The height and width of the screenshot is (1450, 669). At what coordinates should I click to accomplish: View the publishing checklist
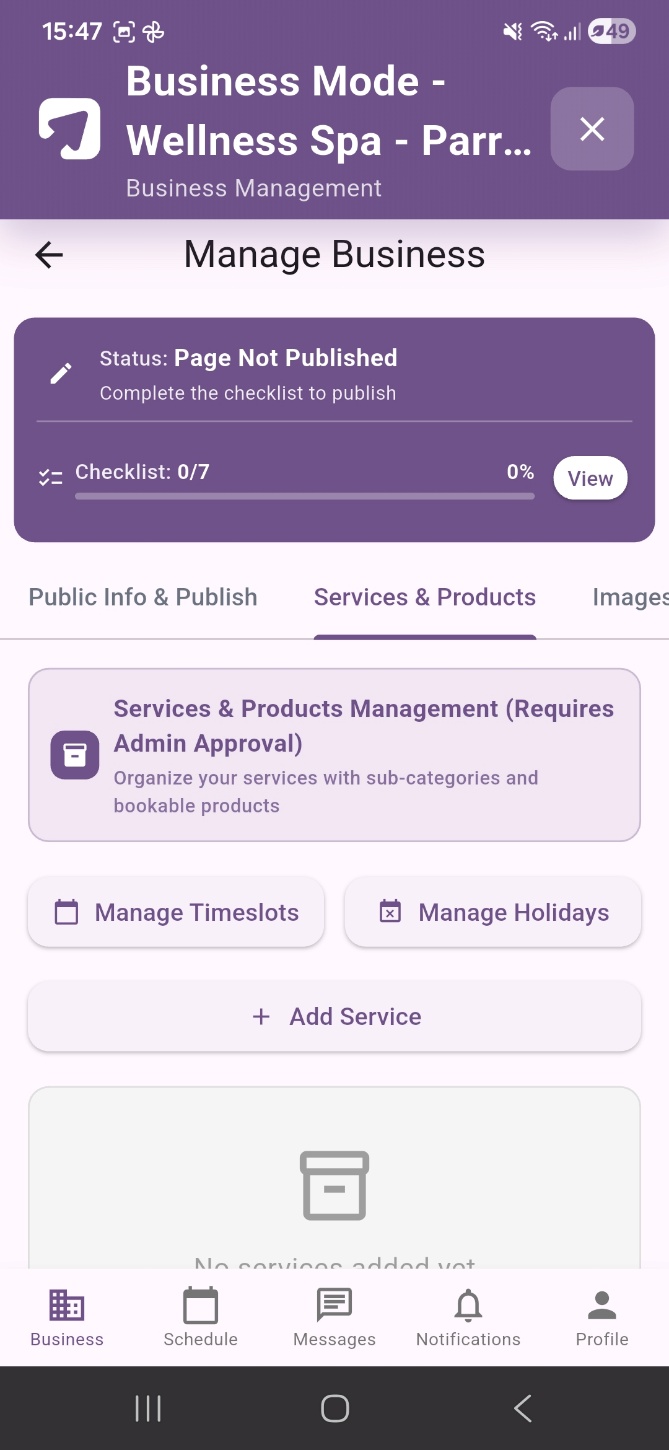(x=590, y=478)
